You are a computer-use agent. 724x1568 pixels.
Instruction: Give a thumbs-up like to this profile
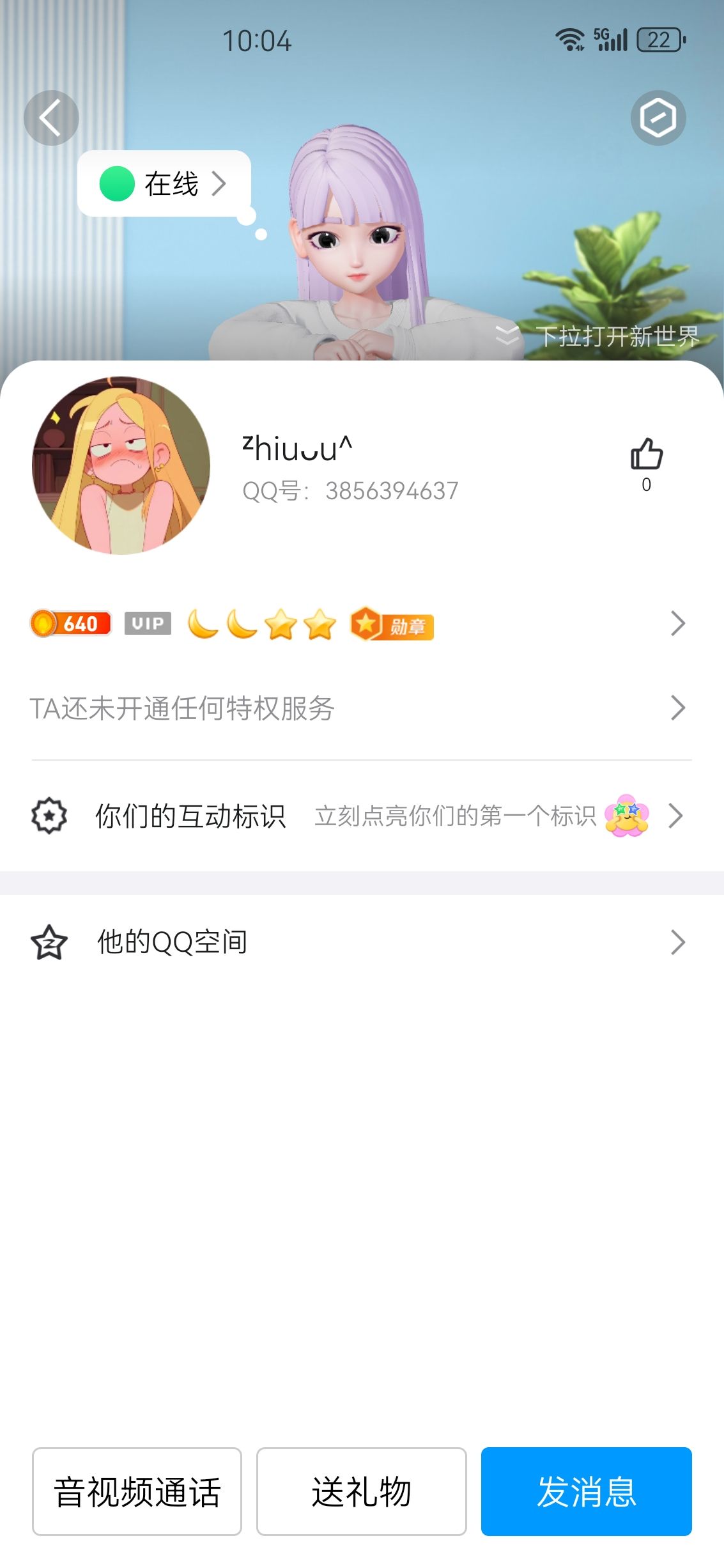pos(646,455)
